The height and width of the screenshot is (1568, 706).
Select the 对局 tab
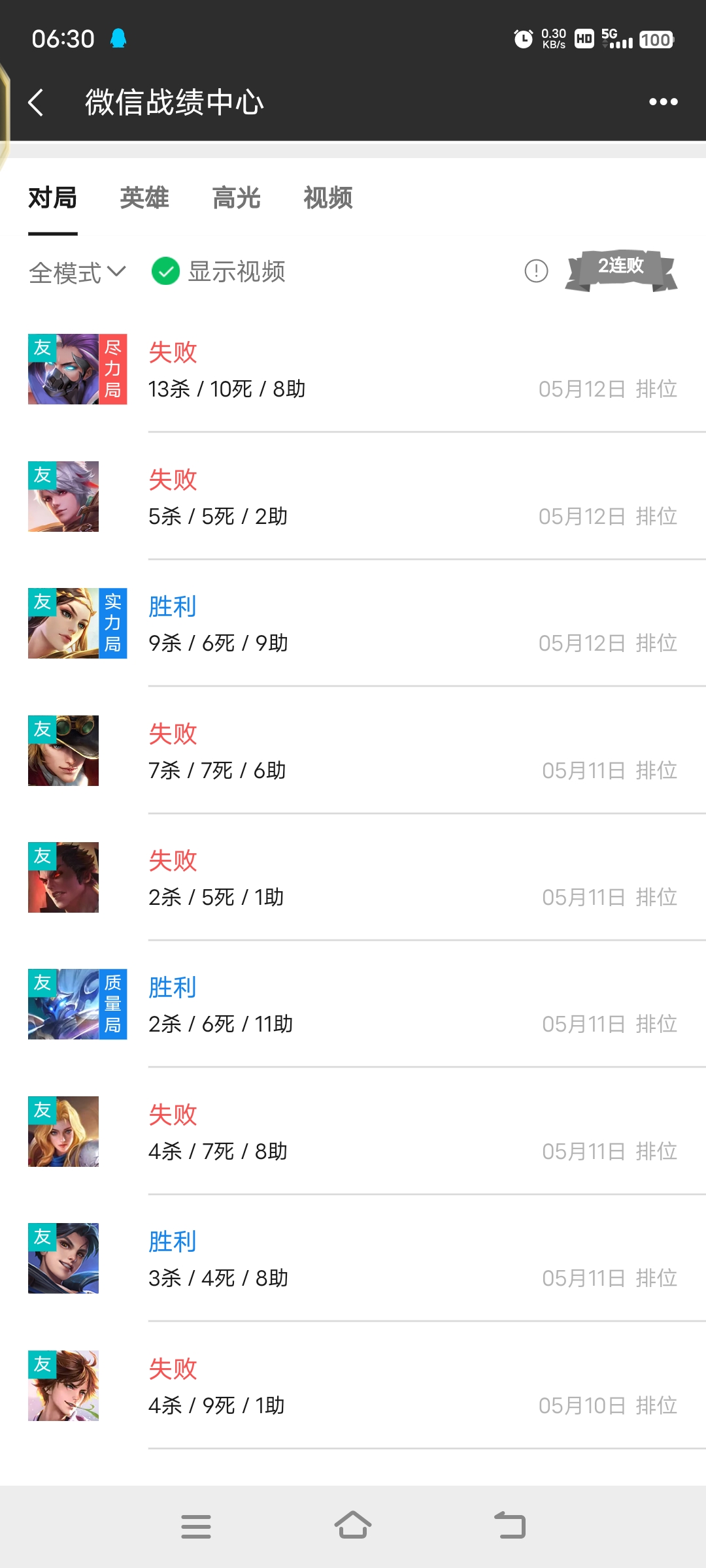click(52, 198)
